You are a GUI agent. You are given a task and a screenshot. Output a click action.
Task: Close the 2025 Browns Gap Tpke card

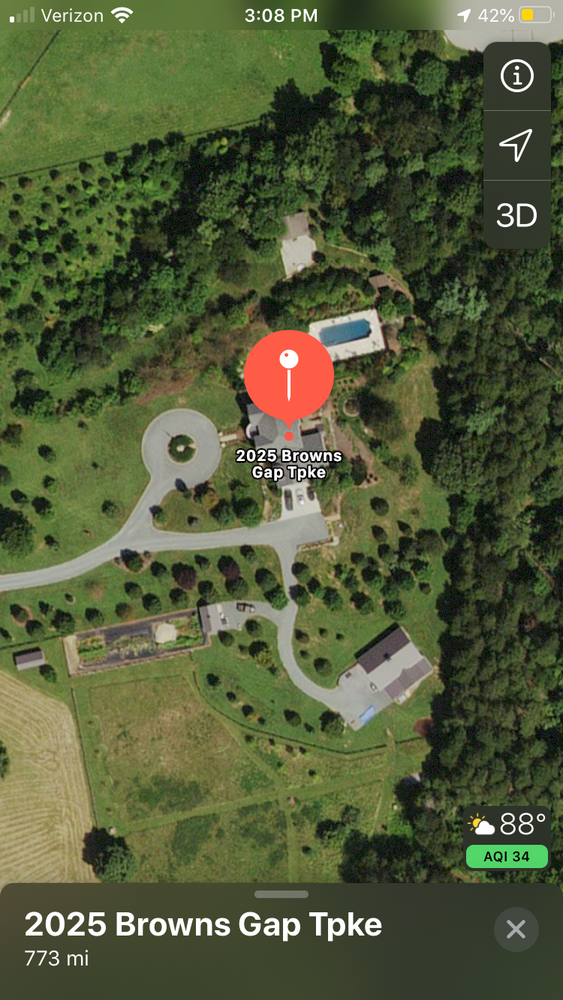[x=516, y=929]
